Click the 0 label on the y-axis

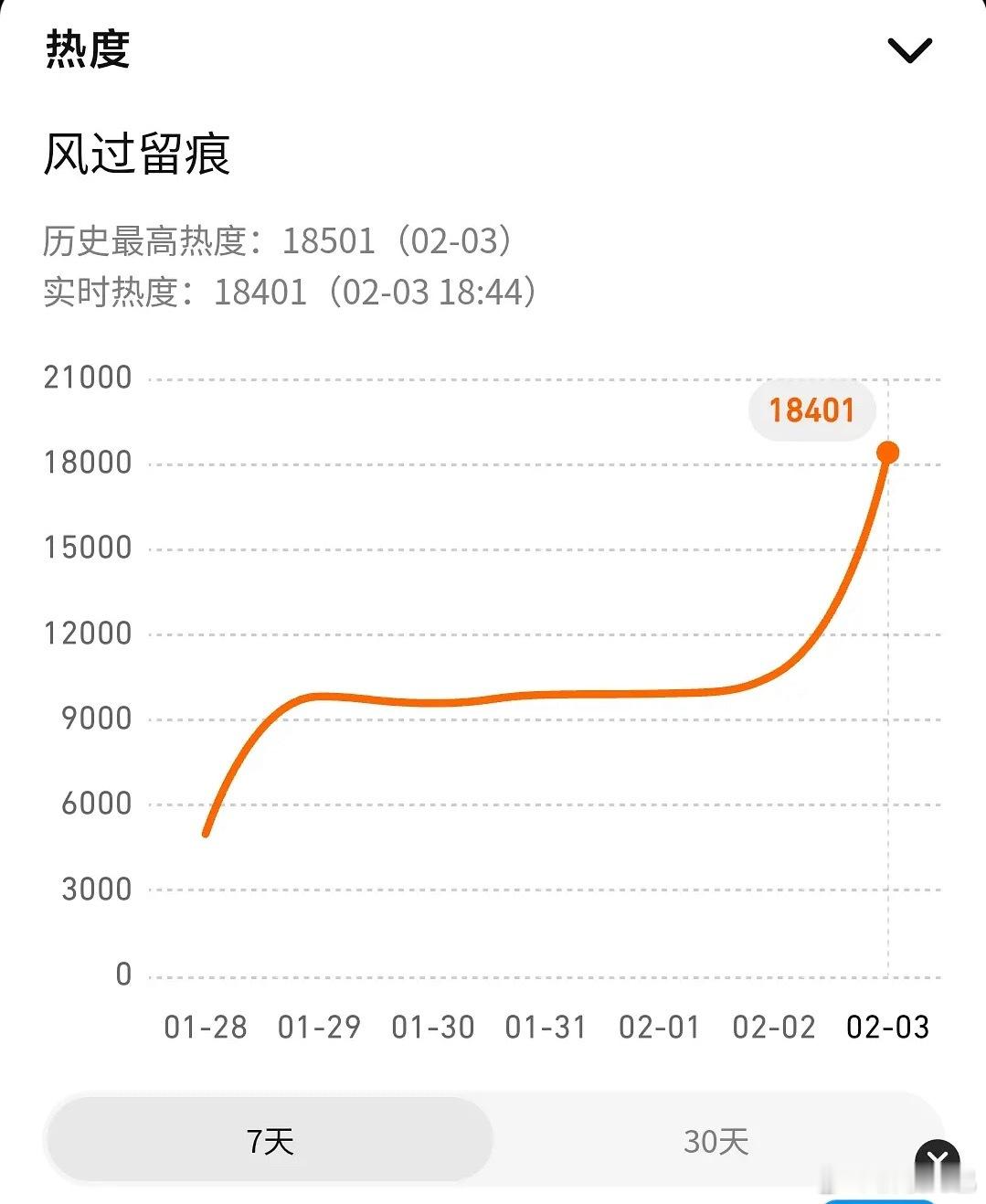123,975
